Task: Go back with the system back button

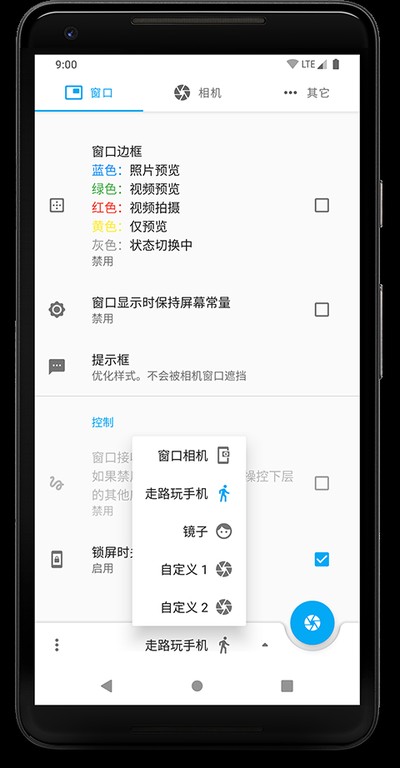Action: 106,686
